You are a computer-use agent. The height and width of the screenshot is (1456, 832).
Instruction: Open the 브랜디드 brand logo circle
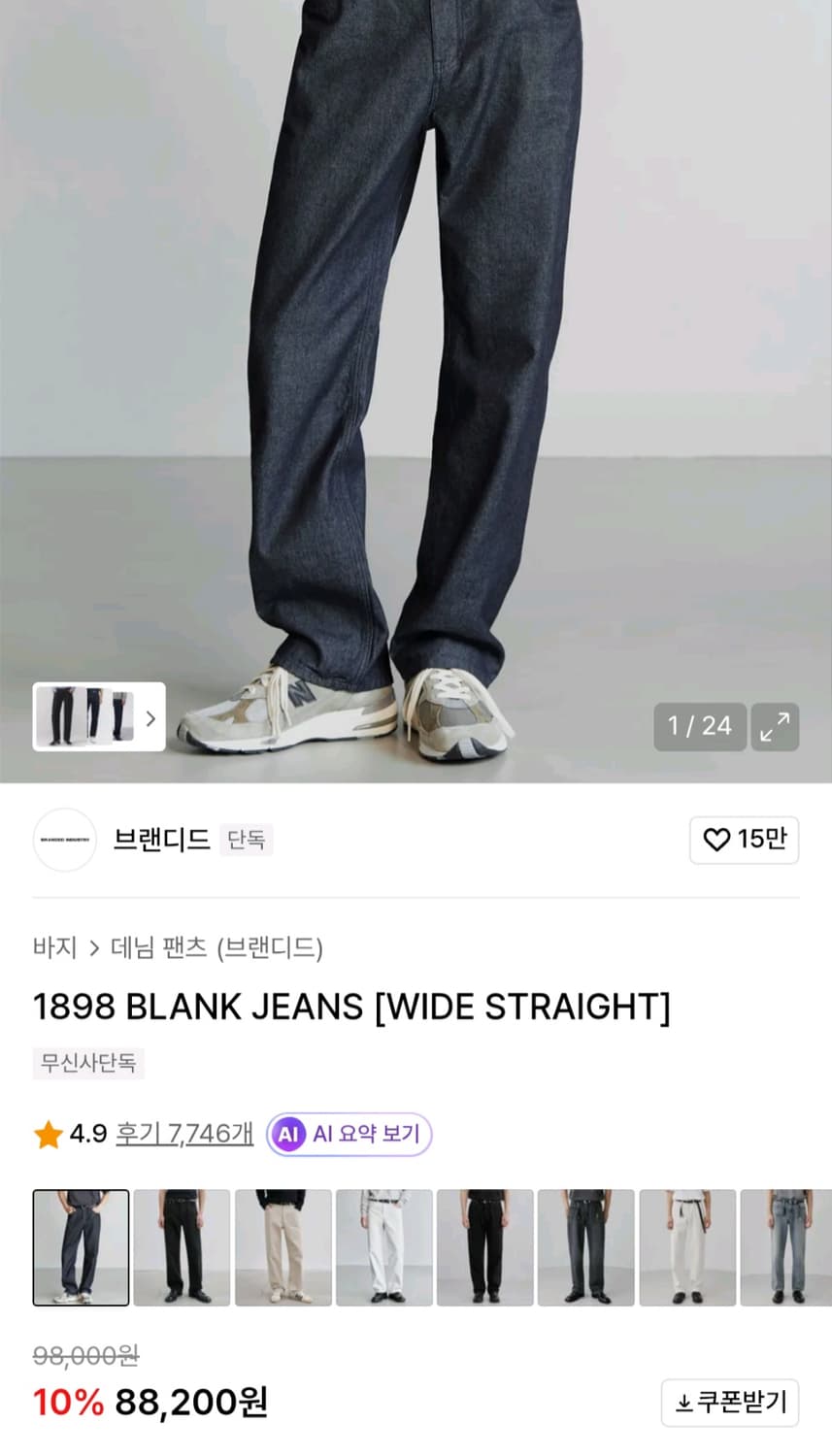(64, 840)
